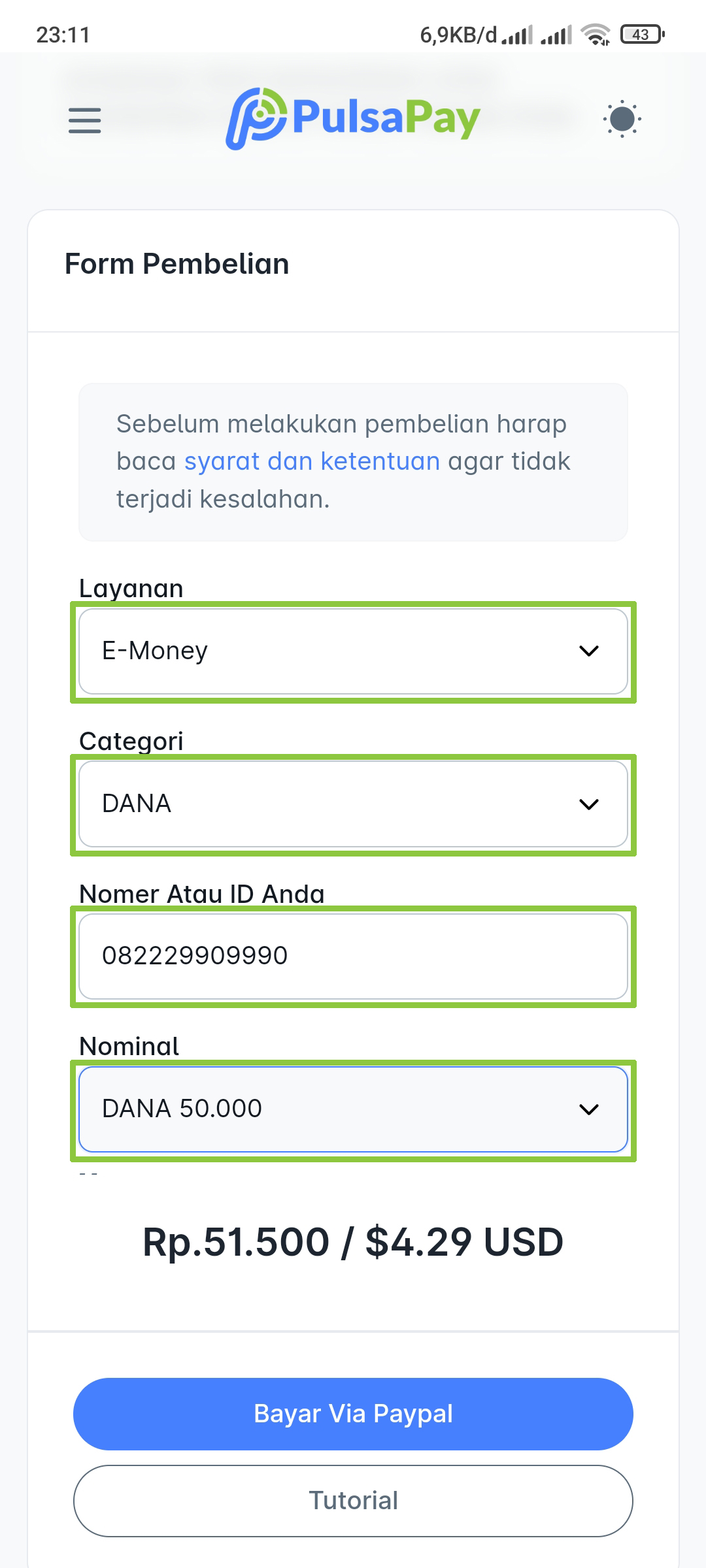
Task: Click the PulsaPay logo
Action: pos(353,116)
